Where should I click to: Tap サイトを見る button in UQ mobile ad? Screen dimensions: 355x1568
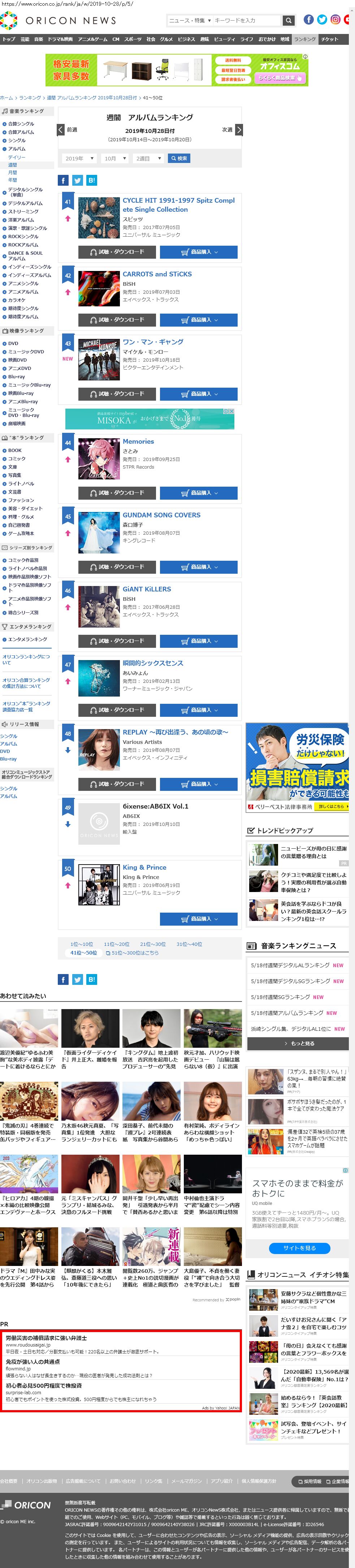pyautogui.click(x=299, y=1248)
